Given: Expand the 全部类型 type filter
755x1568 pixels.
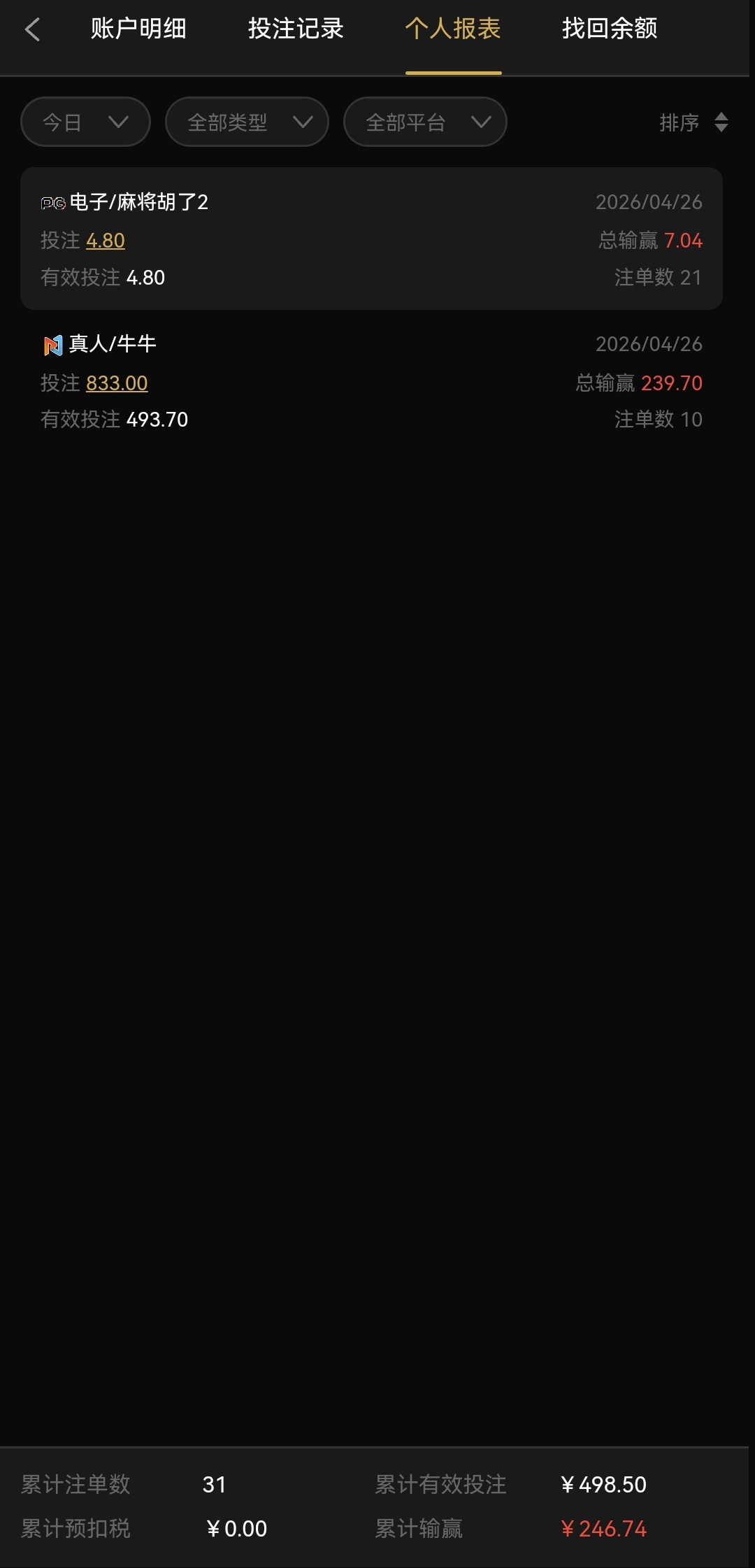Looking at the screenshot, I should [246, 122].
